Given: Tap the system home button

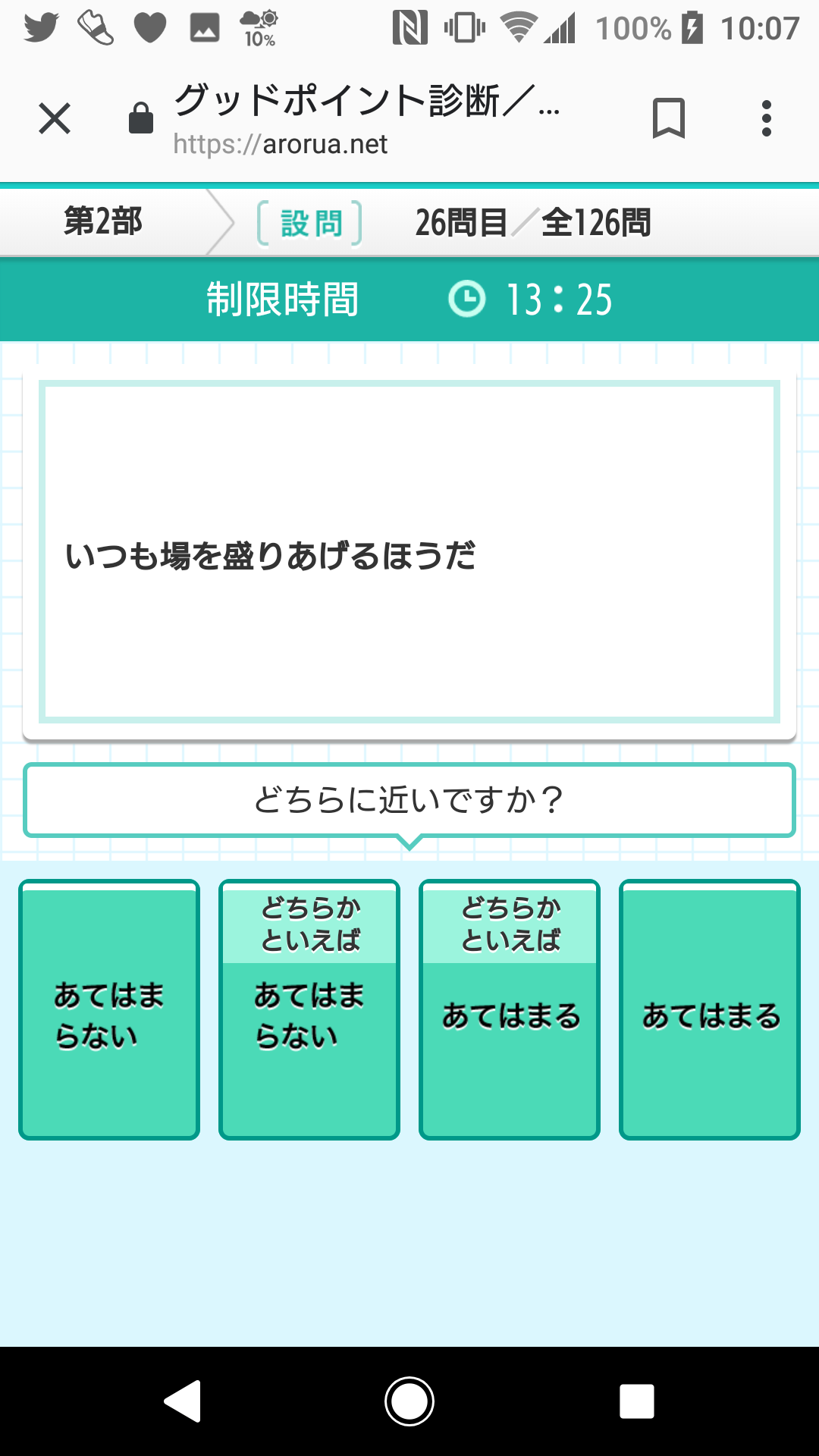Looking at the screenshot, I should click(409, 1401).
